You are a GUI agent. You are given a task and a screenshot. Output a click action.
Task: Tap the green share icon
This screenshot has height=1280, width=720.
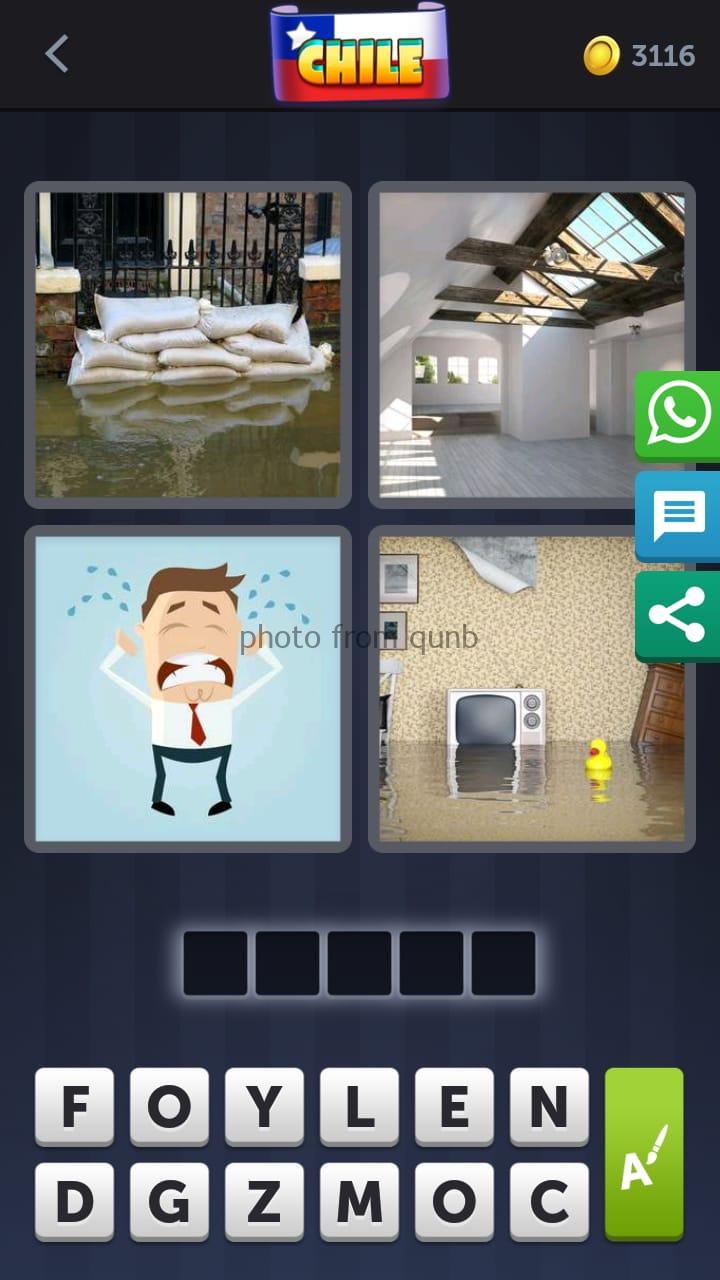point(679,615)
